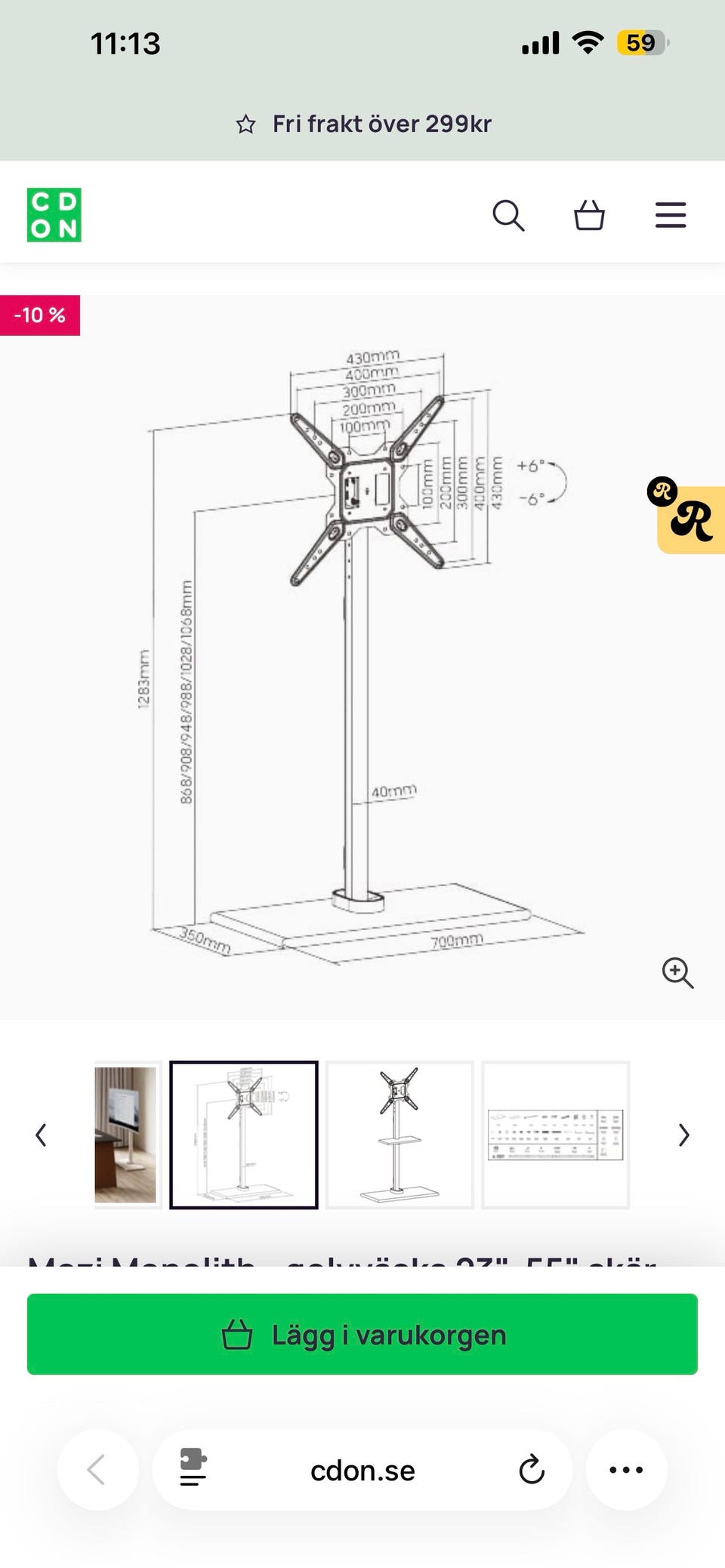Open the dimensions drawing full view
This screenshot has width=725, height=1568.
pos(362,657)
